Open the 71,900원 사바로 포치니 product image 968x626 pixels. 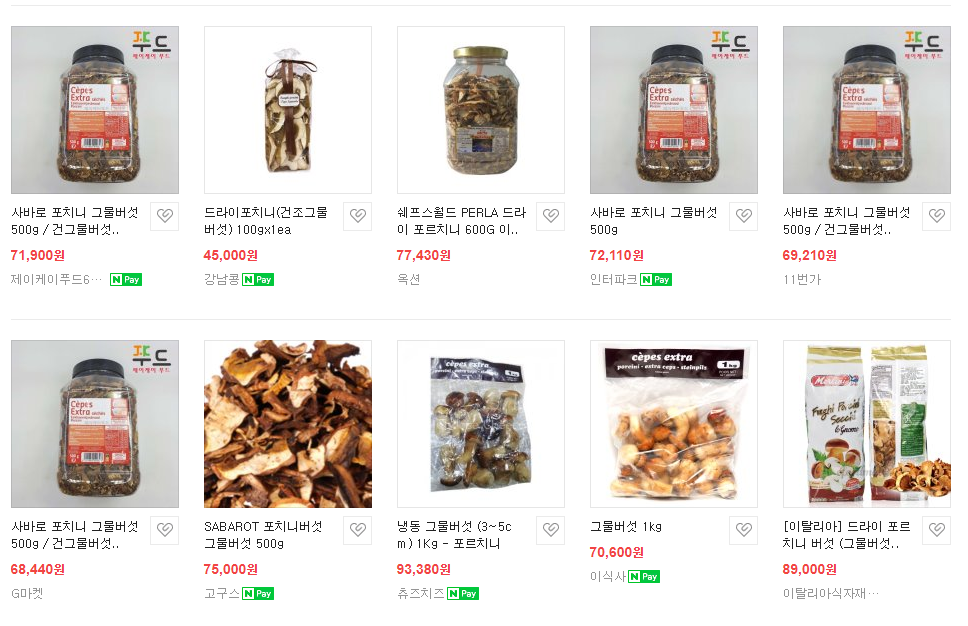[95, 110]
